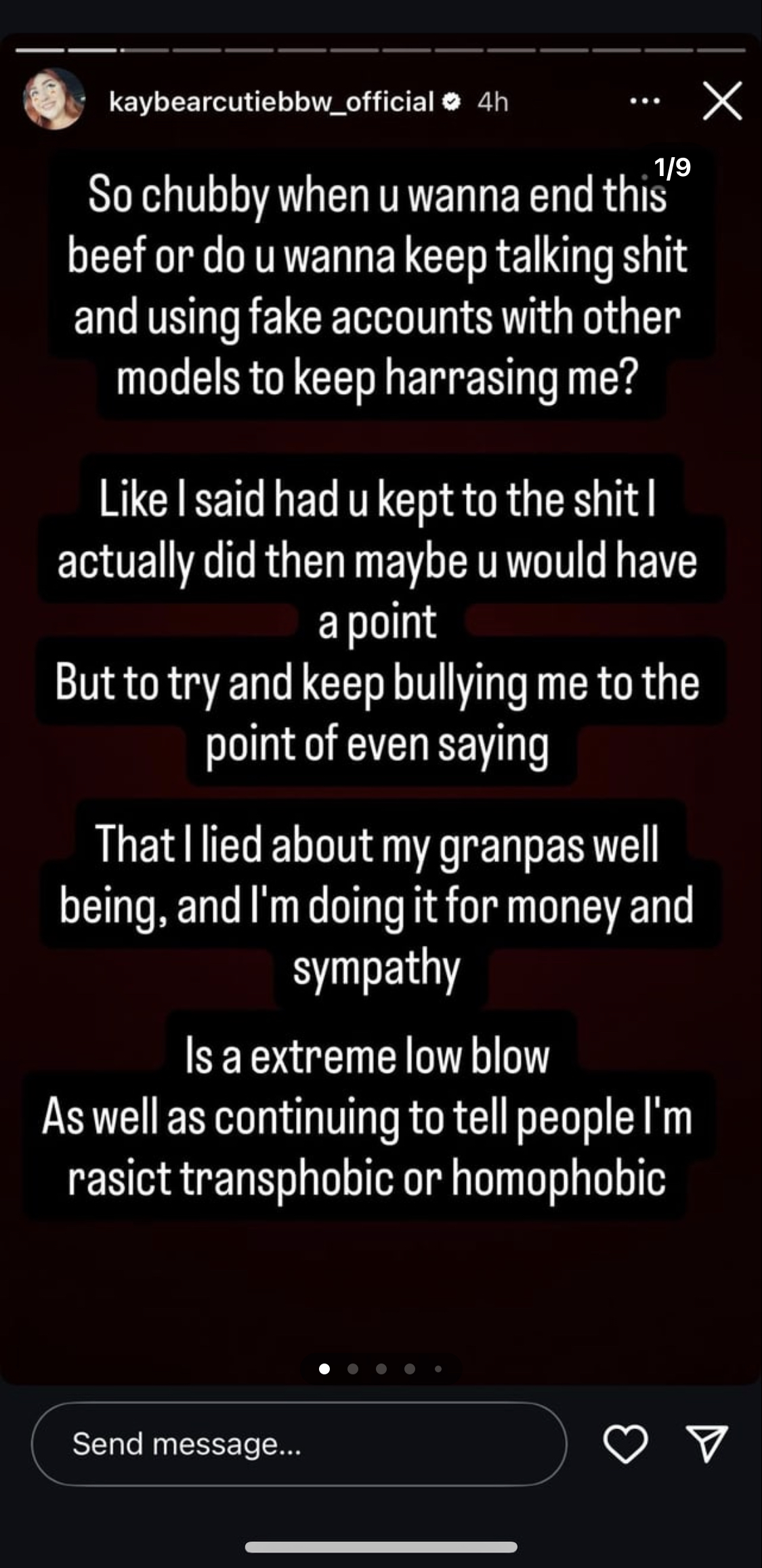Open kaybearcutiebbw_official profile picture
The height and width of the screenshot is (1568, 762).
coord(54,100)
